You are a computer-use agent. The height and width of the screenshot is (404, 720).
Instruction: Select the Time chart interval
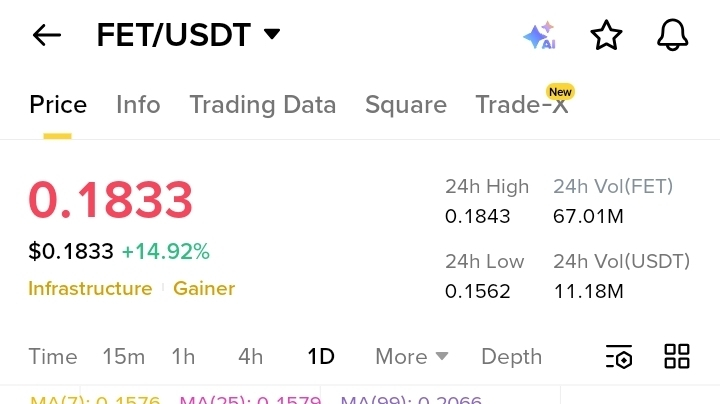coord(53,357)
